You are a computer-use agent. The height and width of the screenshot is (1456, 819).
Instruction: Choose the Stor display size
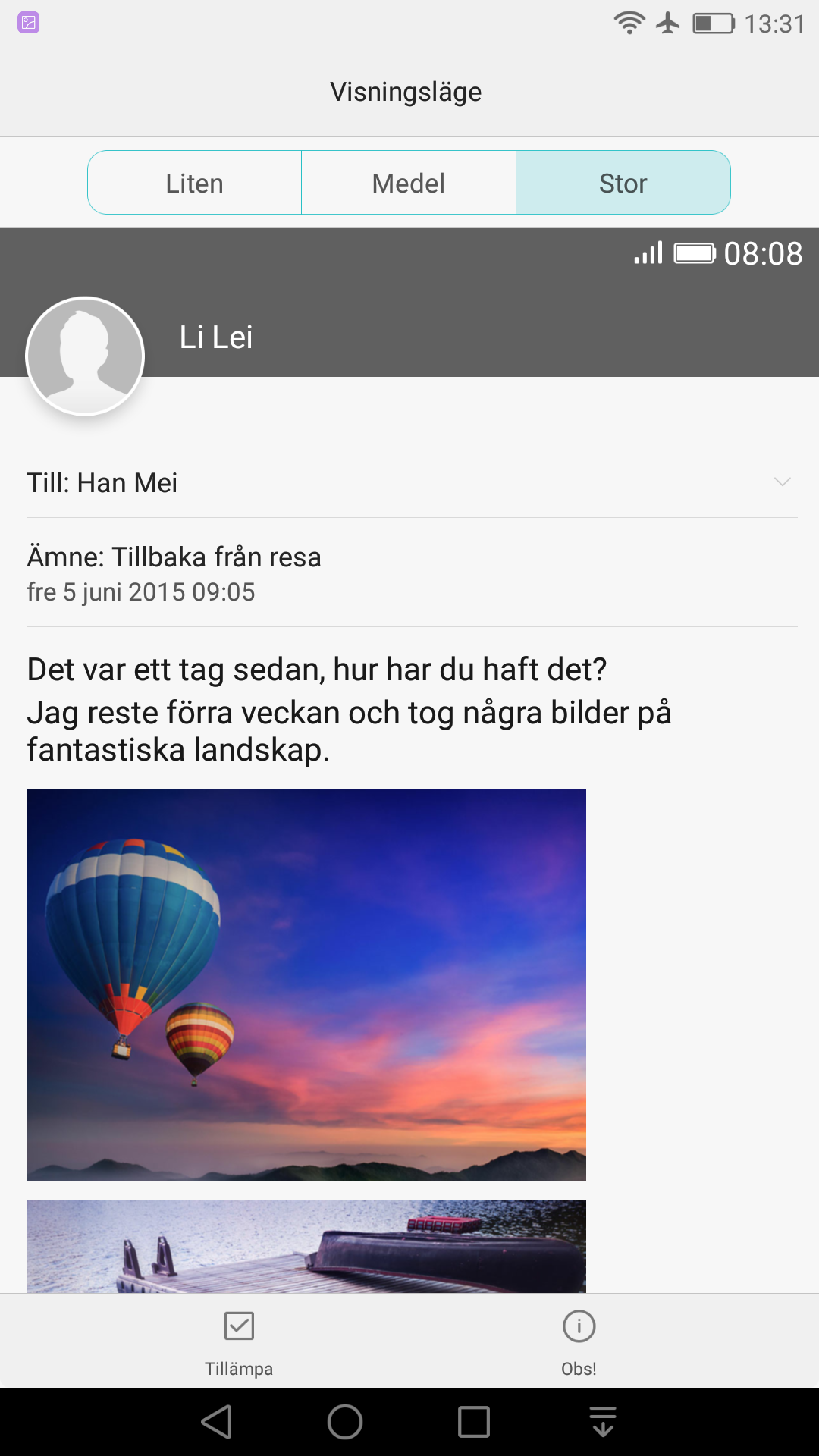click(623, 183)
